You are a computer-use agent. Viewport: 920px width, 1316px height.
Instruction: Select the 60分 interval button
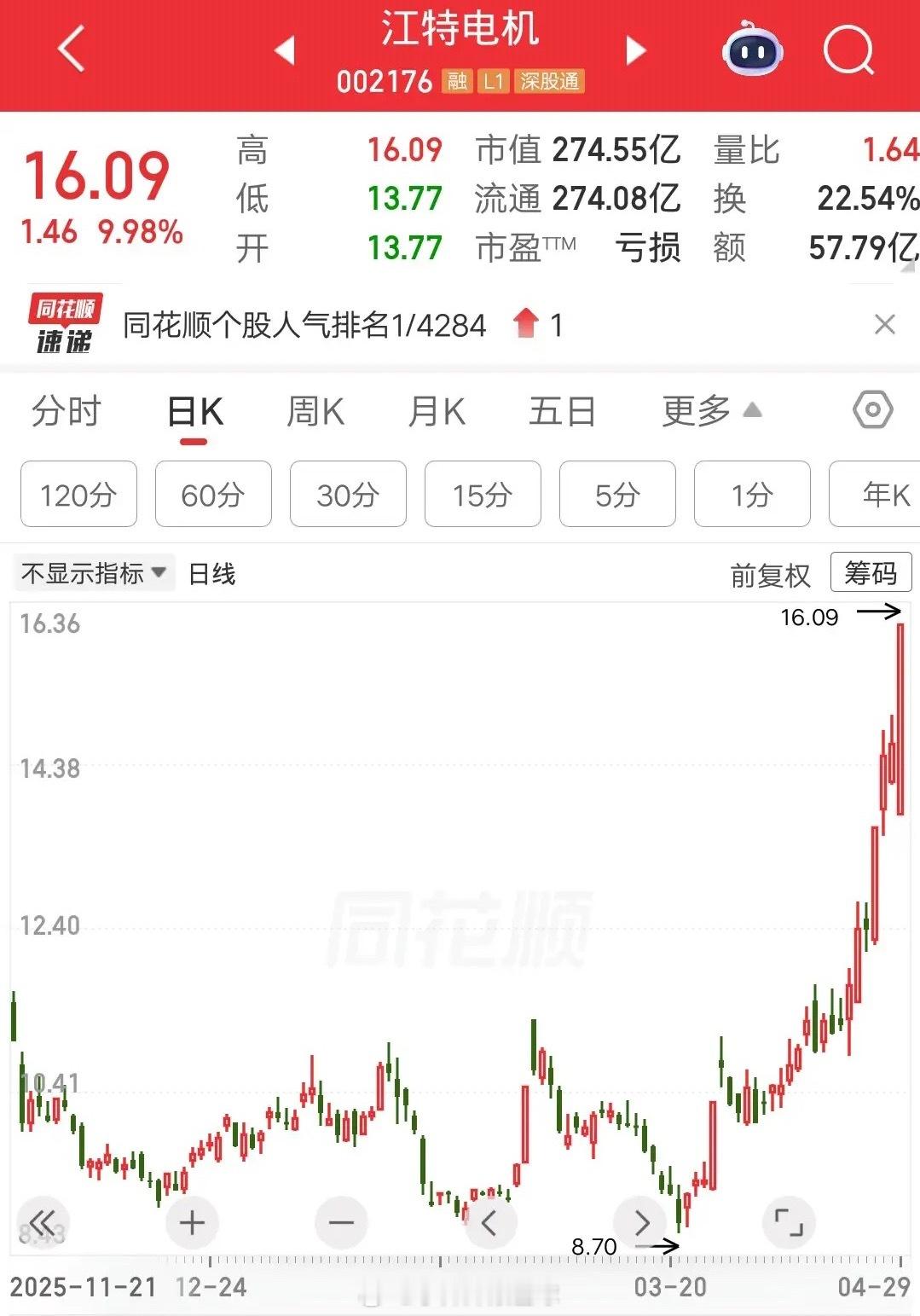pos(212,494)
